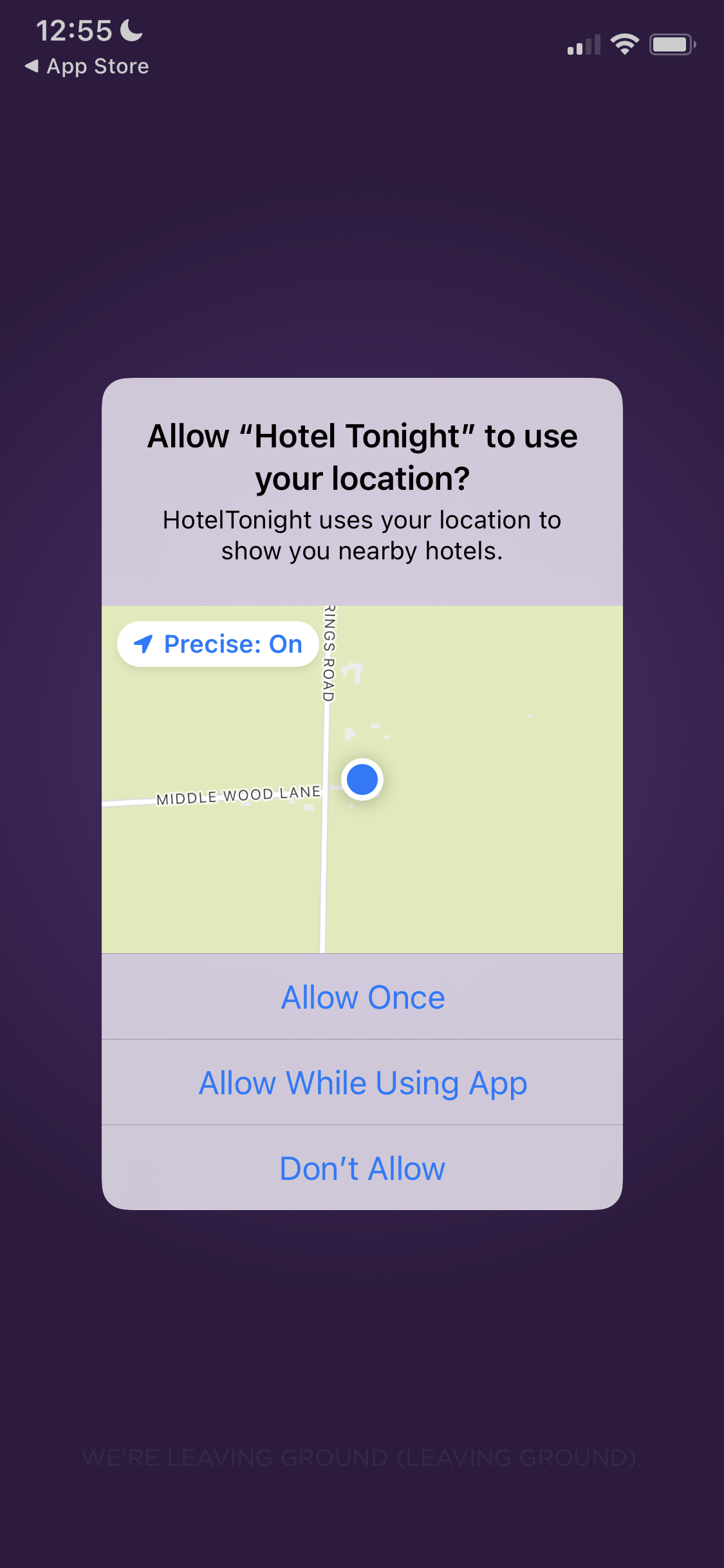Choose Allow Once for location access
724x1568 pixels.
coord(362,997)
